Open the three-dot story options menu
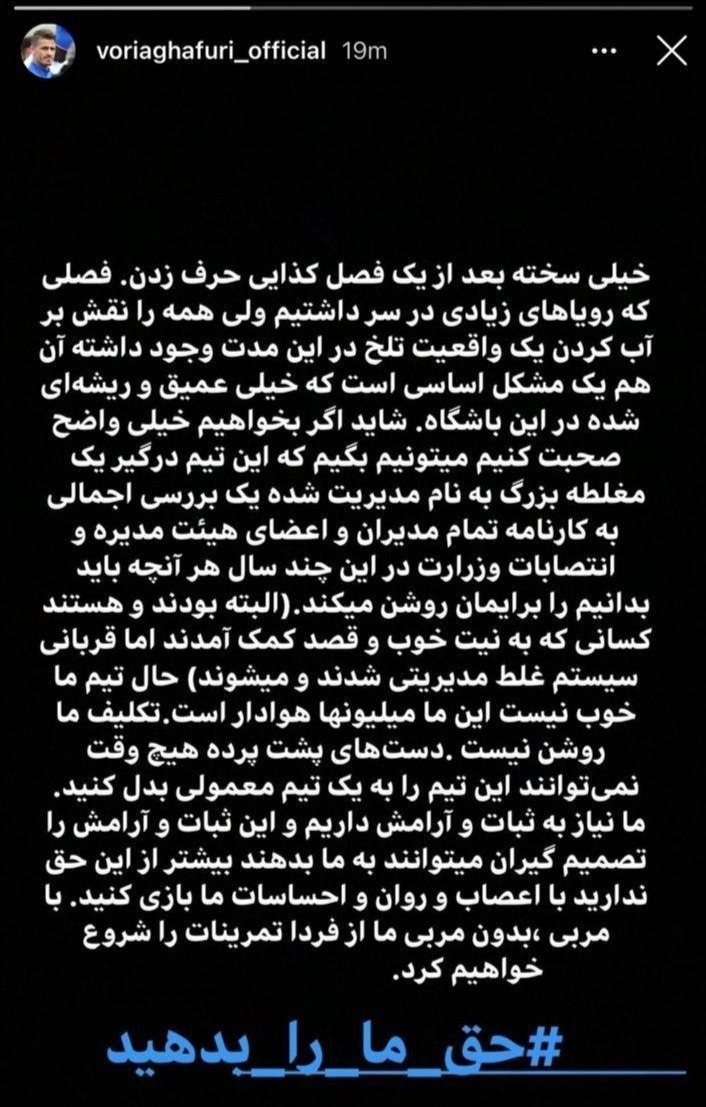706x1107 pixels. pyautogui.click(x=605, y=52)
